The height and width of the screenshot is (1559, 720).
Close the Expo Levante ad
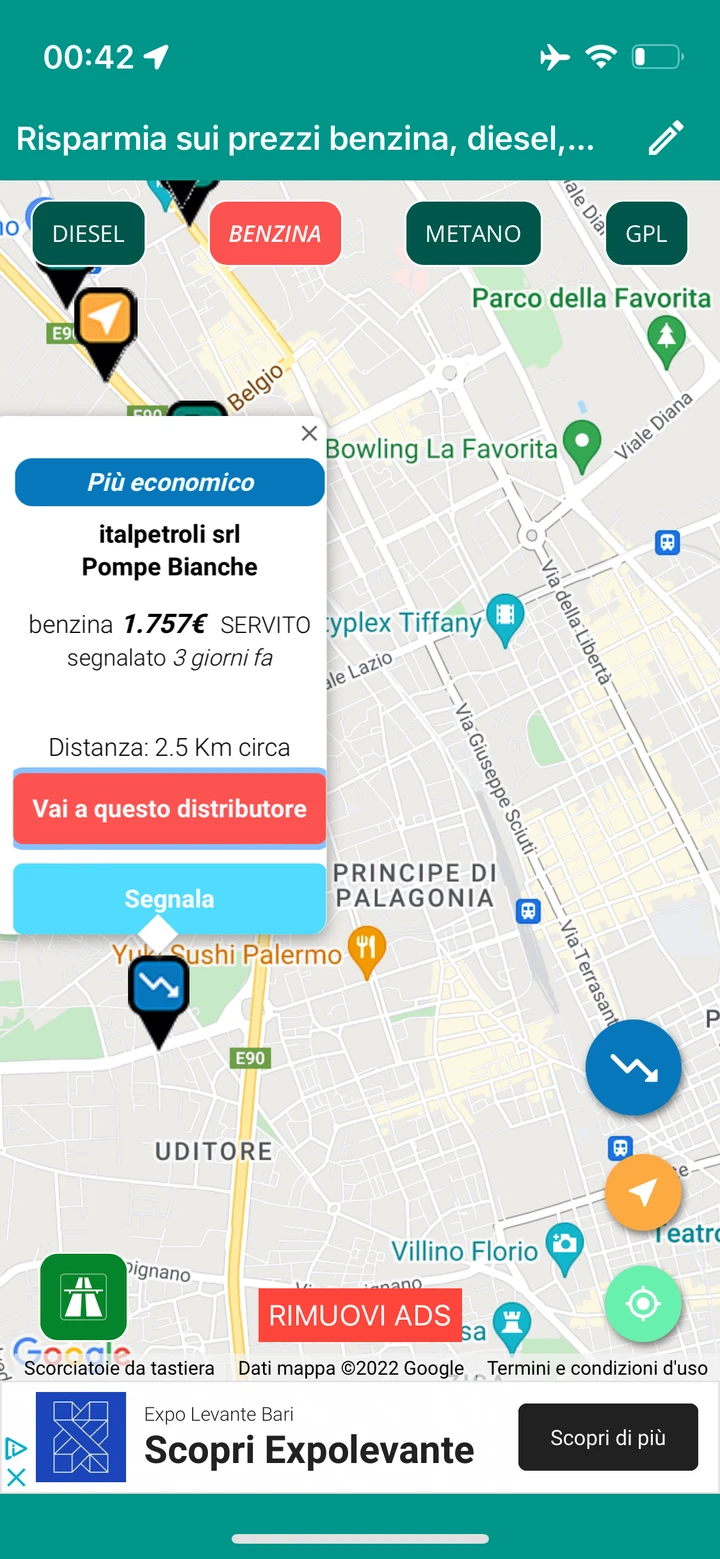(16, 1477)
